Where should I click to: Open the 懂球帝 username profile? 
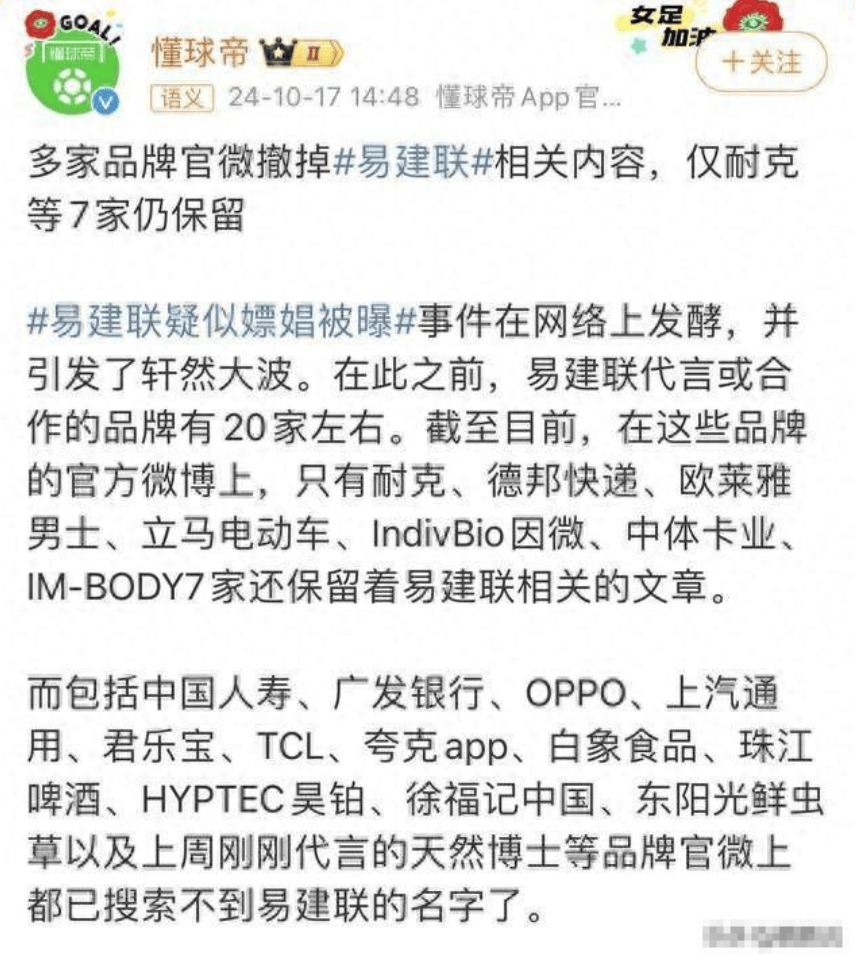pyautogui.click(x=199, y=52)
